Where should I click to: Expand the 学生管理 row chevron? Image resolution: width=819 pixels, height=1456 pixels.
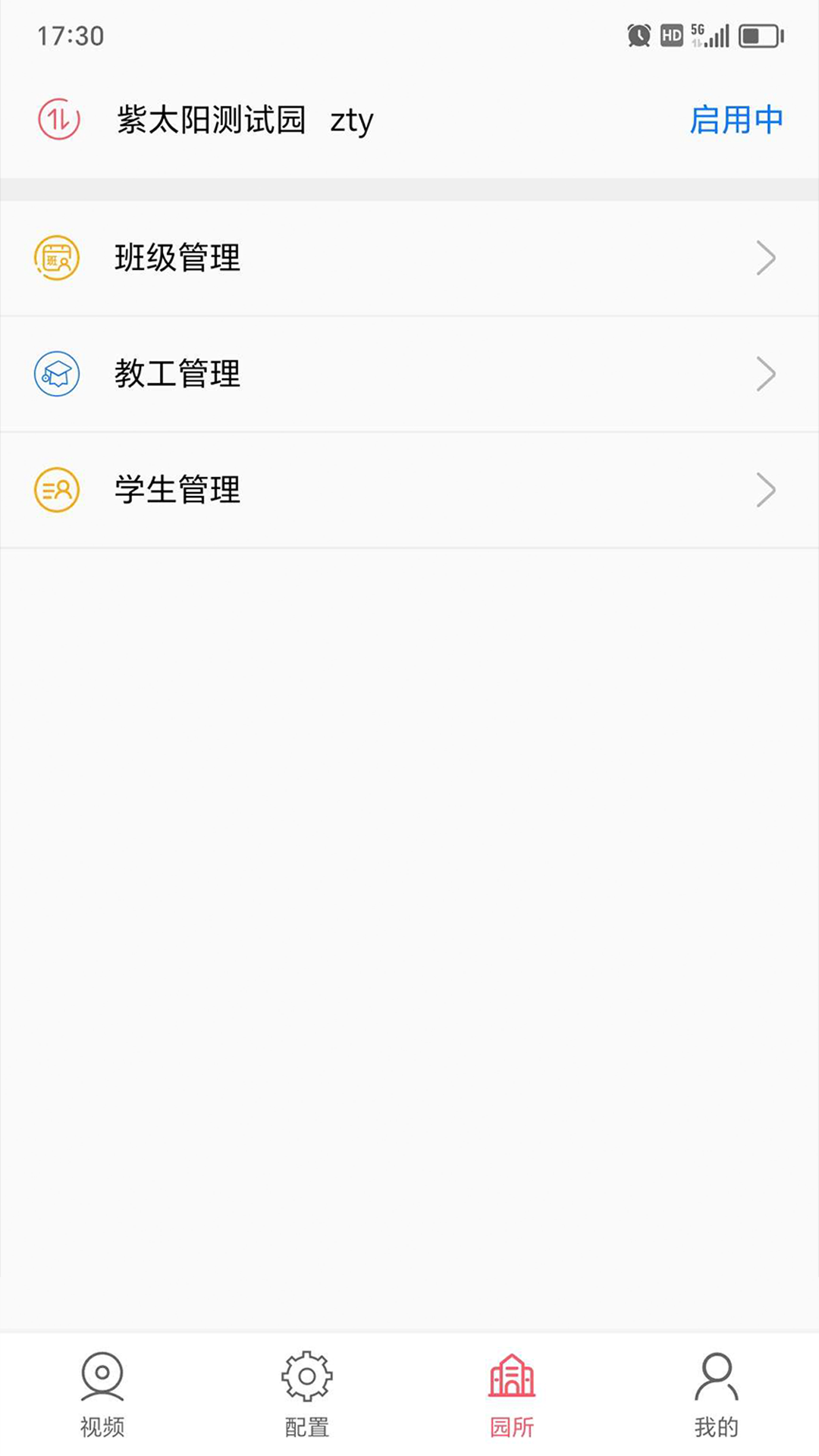766,490
